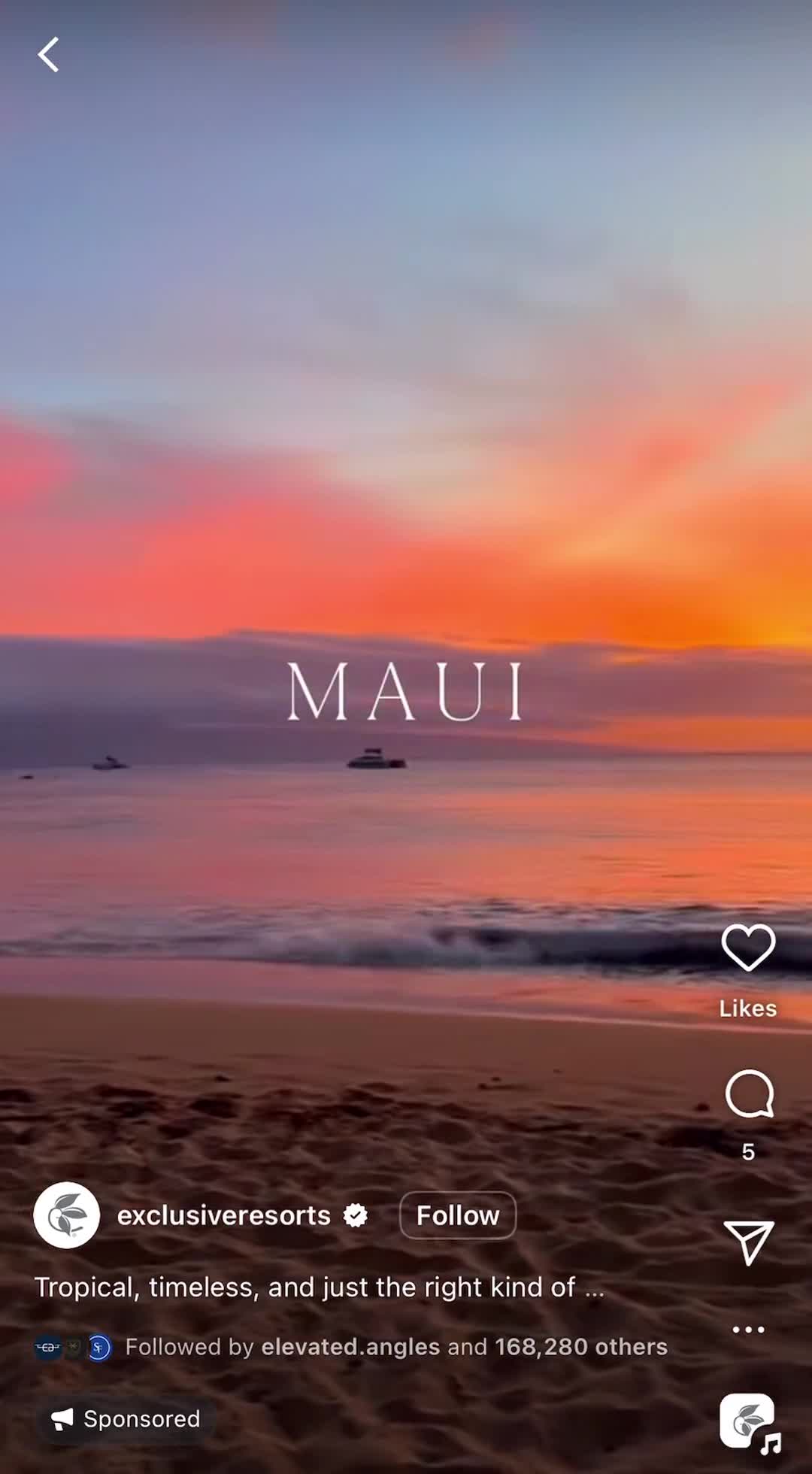View followers including elevated.angles
Image resolution: width=812 pixels, height=1474 pixels.
pos(395,1346)
